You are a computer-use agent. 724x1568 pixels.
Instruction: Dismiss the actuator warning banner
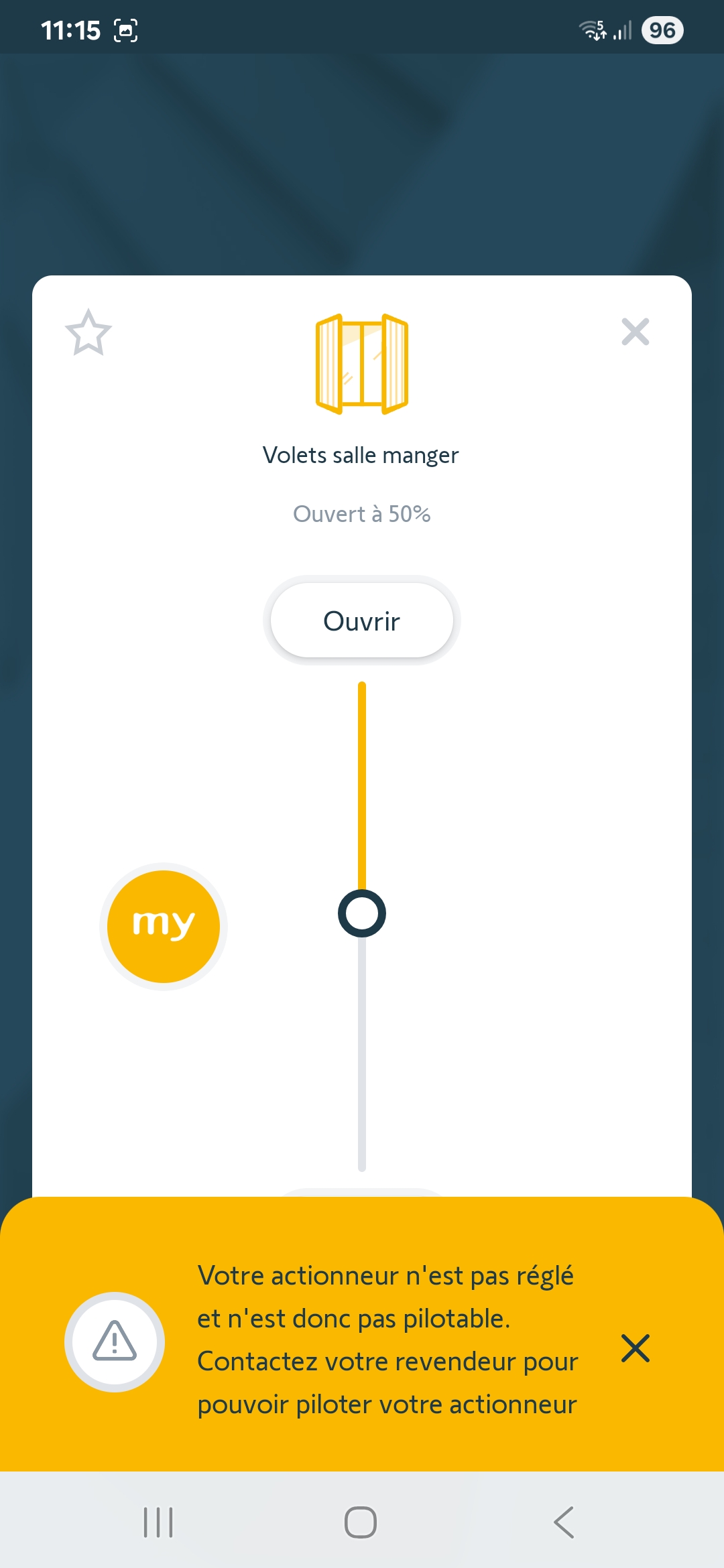[x=635, y=1348]
